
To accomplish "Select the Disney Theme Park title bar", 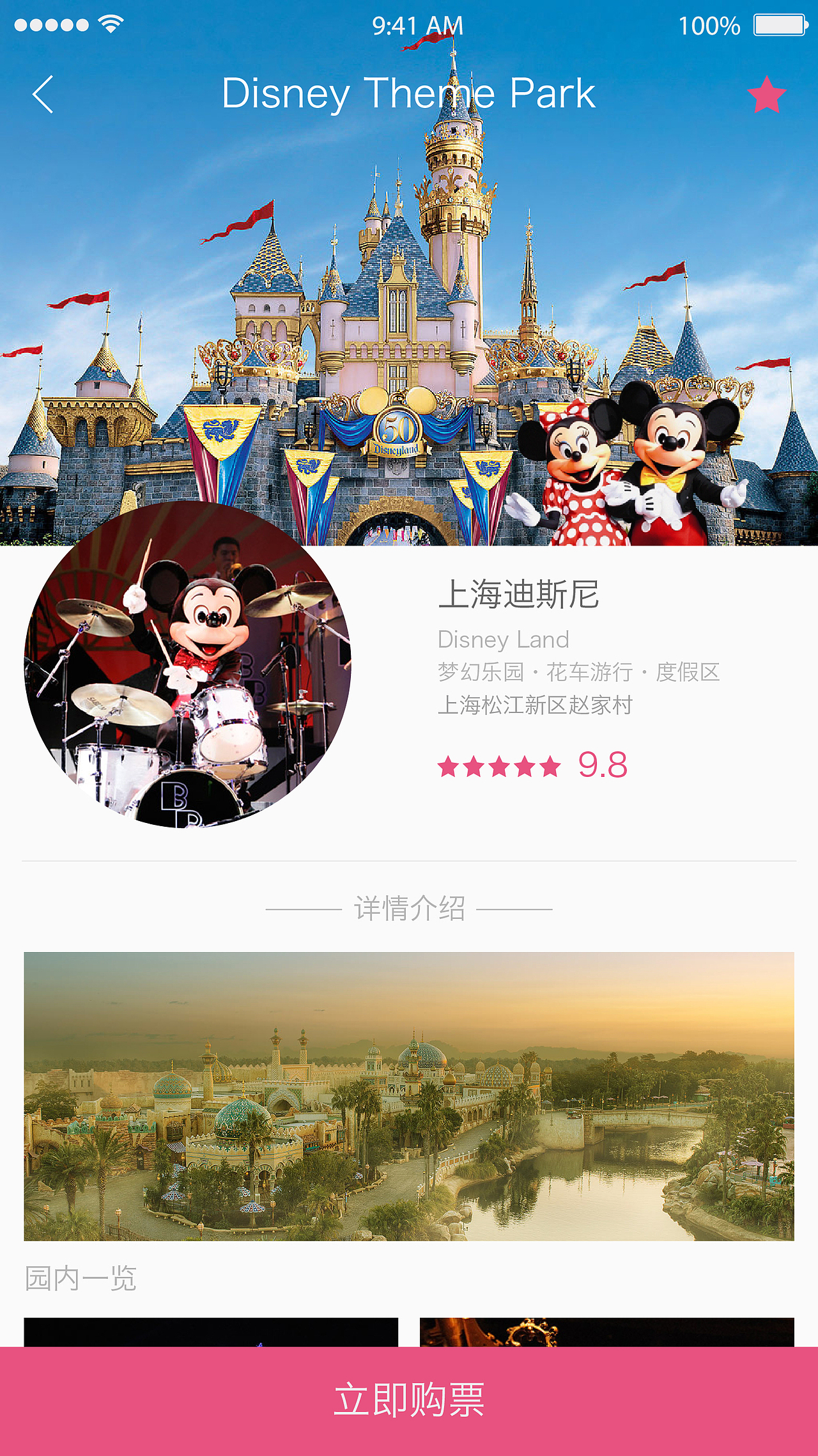I will coord(409,93).
